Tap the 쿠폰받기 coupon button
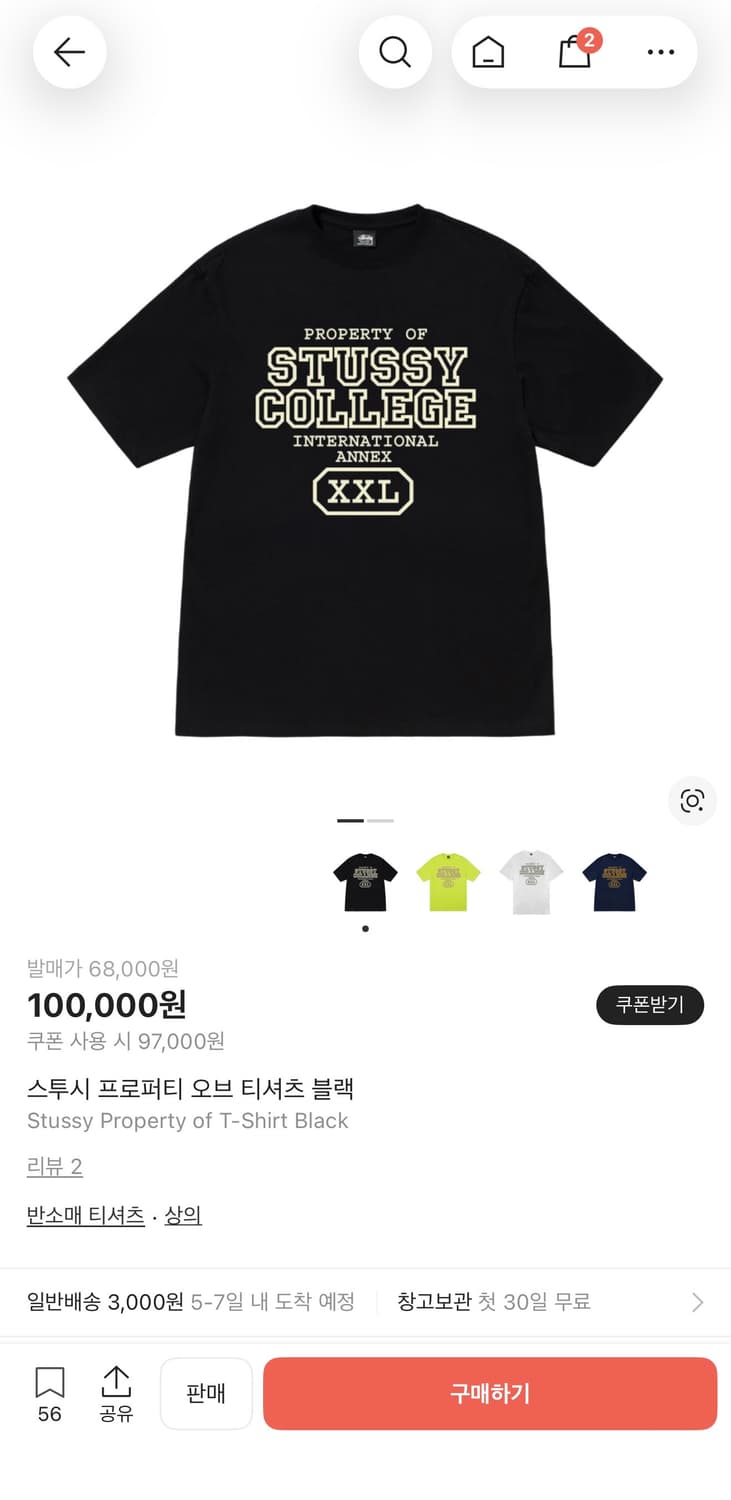The height and width of the screenshot is (1500, 731). [650, 1005]
